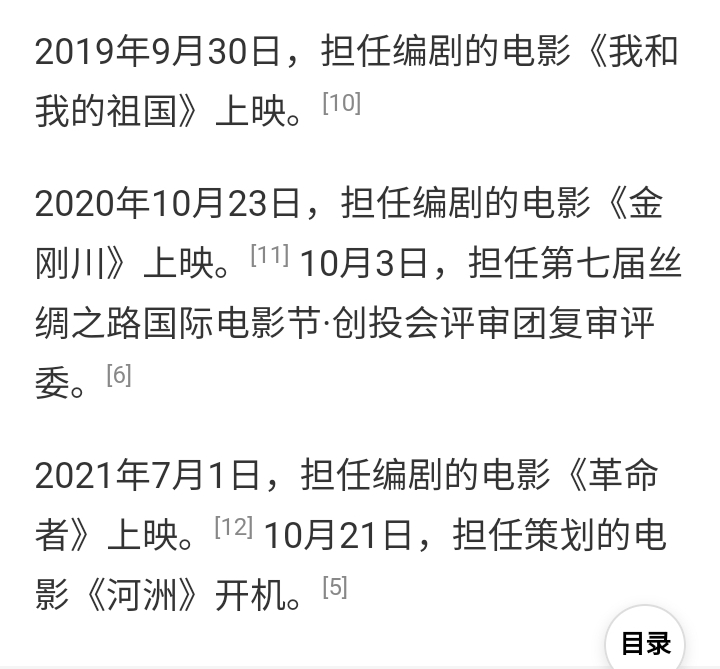Open reference link [6]

coord(118,375)
